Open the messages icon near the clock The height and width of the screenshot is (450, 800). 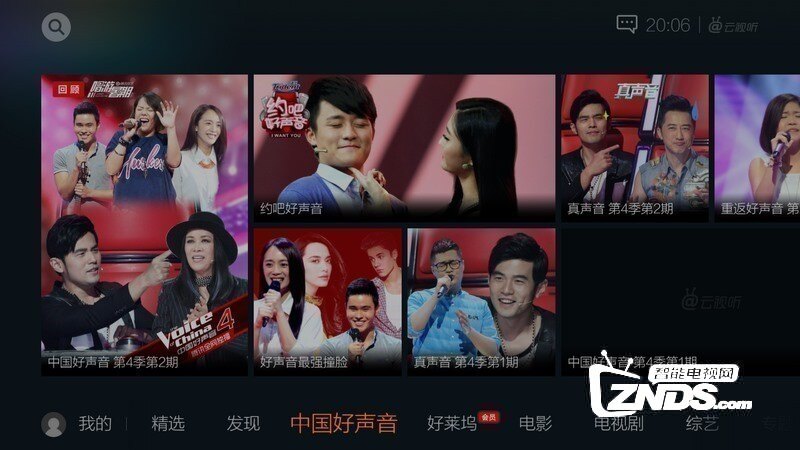[x=627, y=24]
